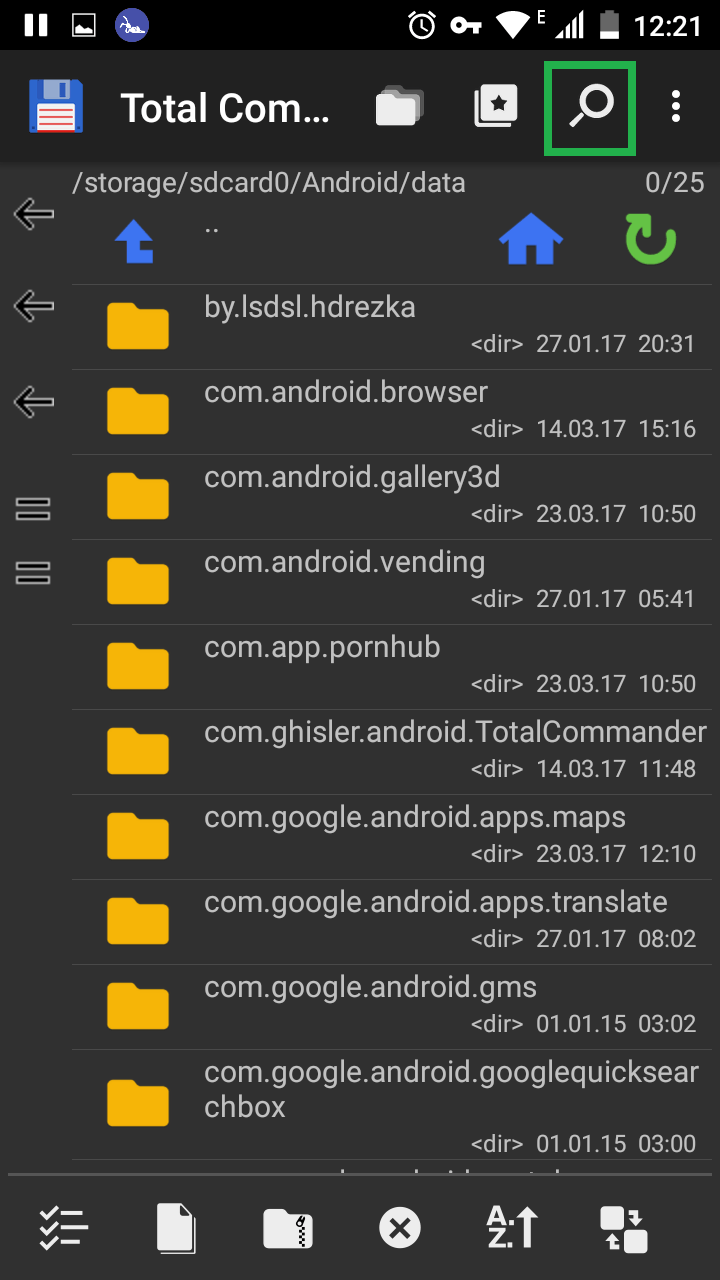Refresh the file list
720x1280 pixels.
point(651,241)
